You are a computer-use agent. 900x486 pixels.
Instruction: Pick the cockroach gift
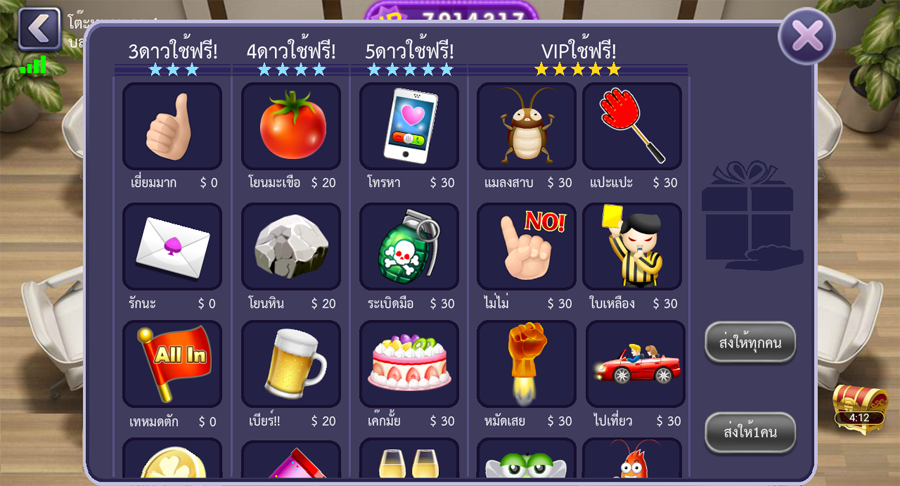526,126
